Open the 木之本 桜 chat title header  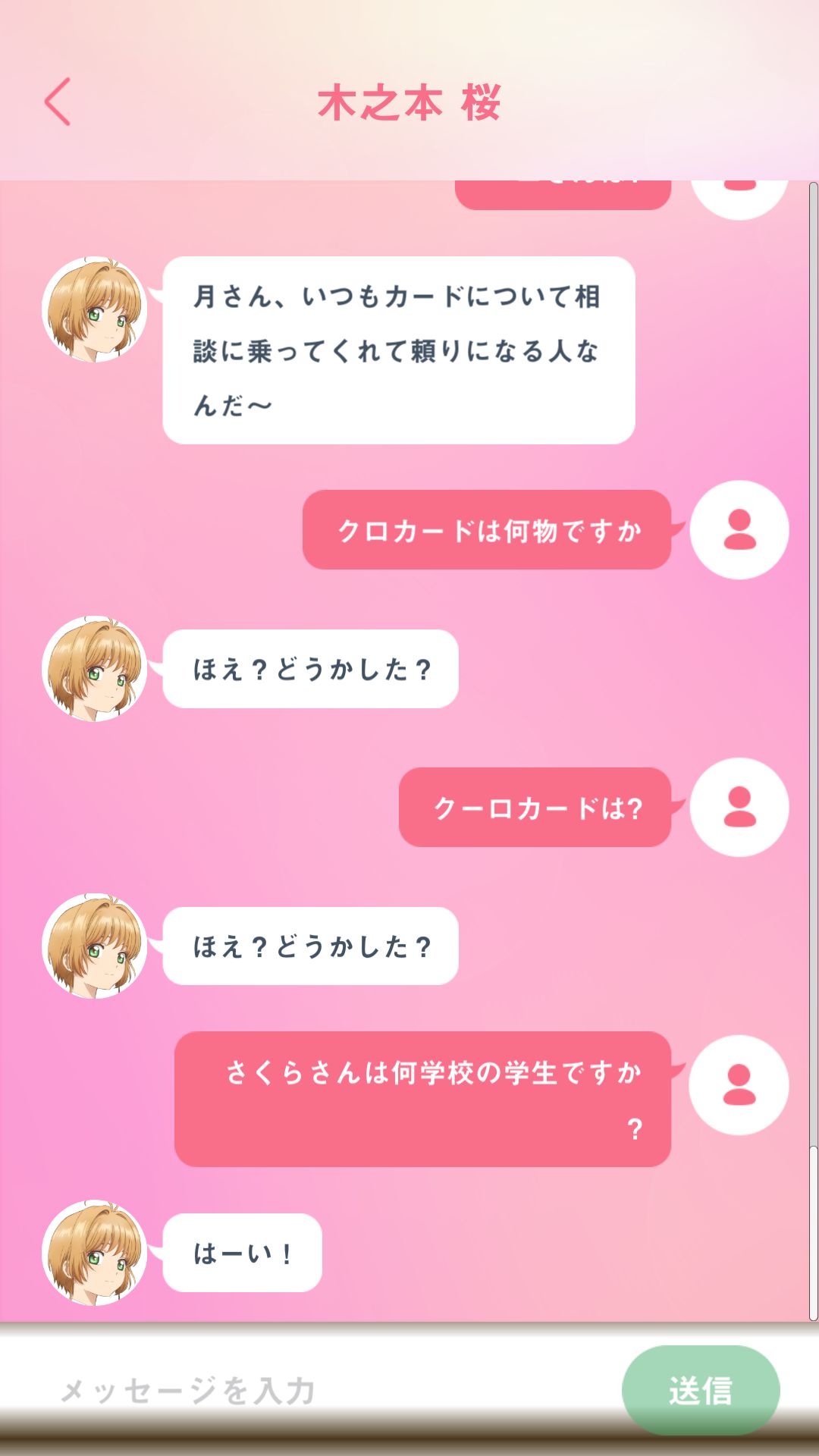(x=409, y=104)
